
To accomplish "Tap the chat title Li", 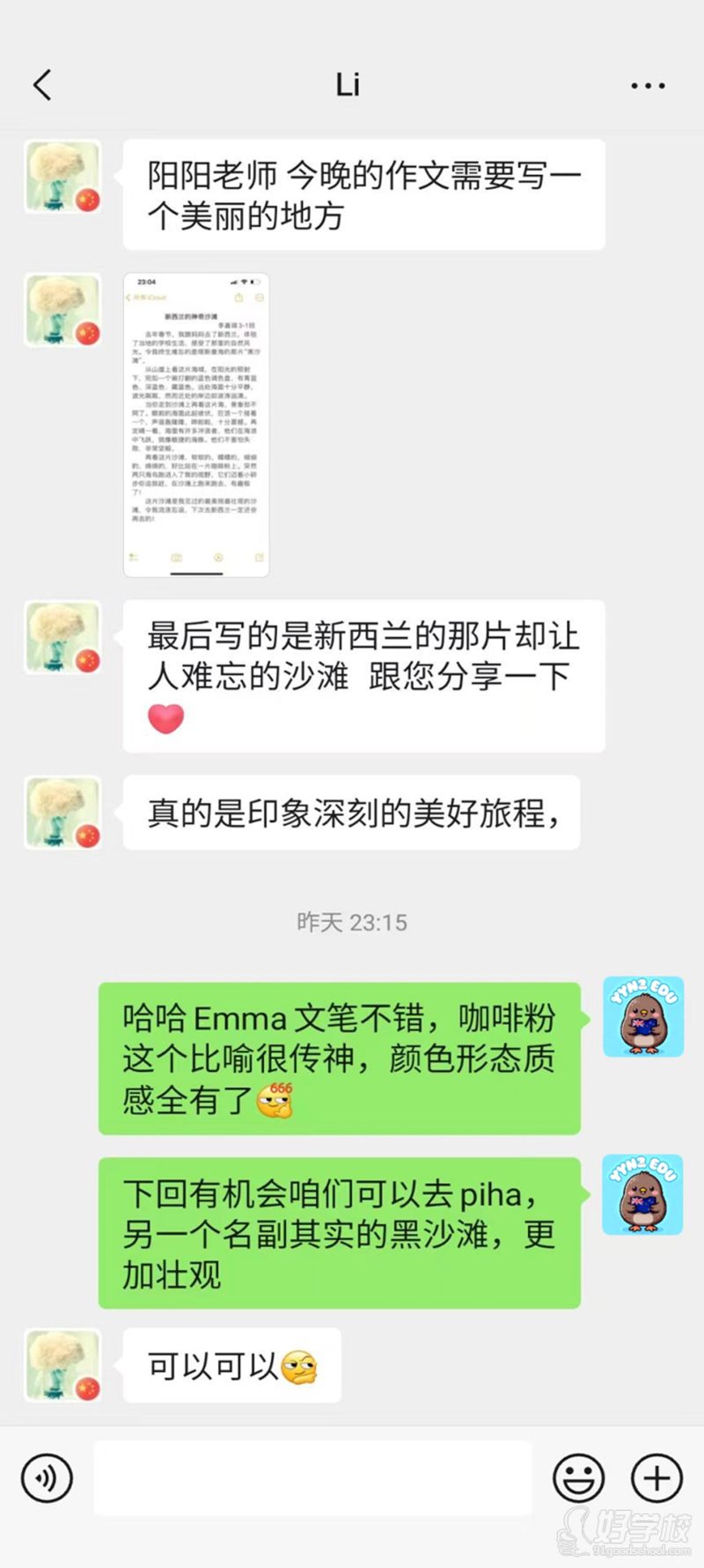I will pos(348,84).
